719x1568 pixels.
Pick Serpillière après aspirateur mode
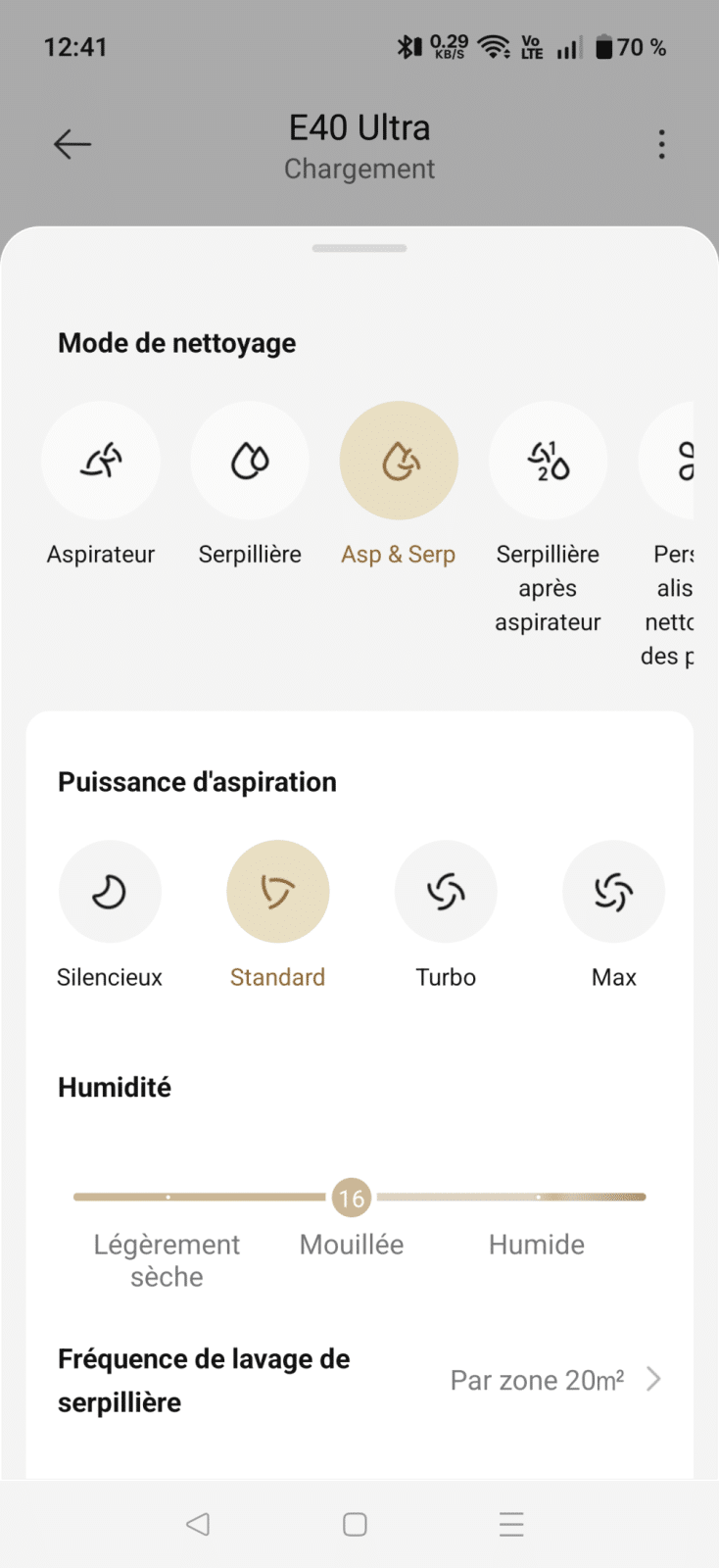(548, 461)
